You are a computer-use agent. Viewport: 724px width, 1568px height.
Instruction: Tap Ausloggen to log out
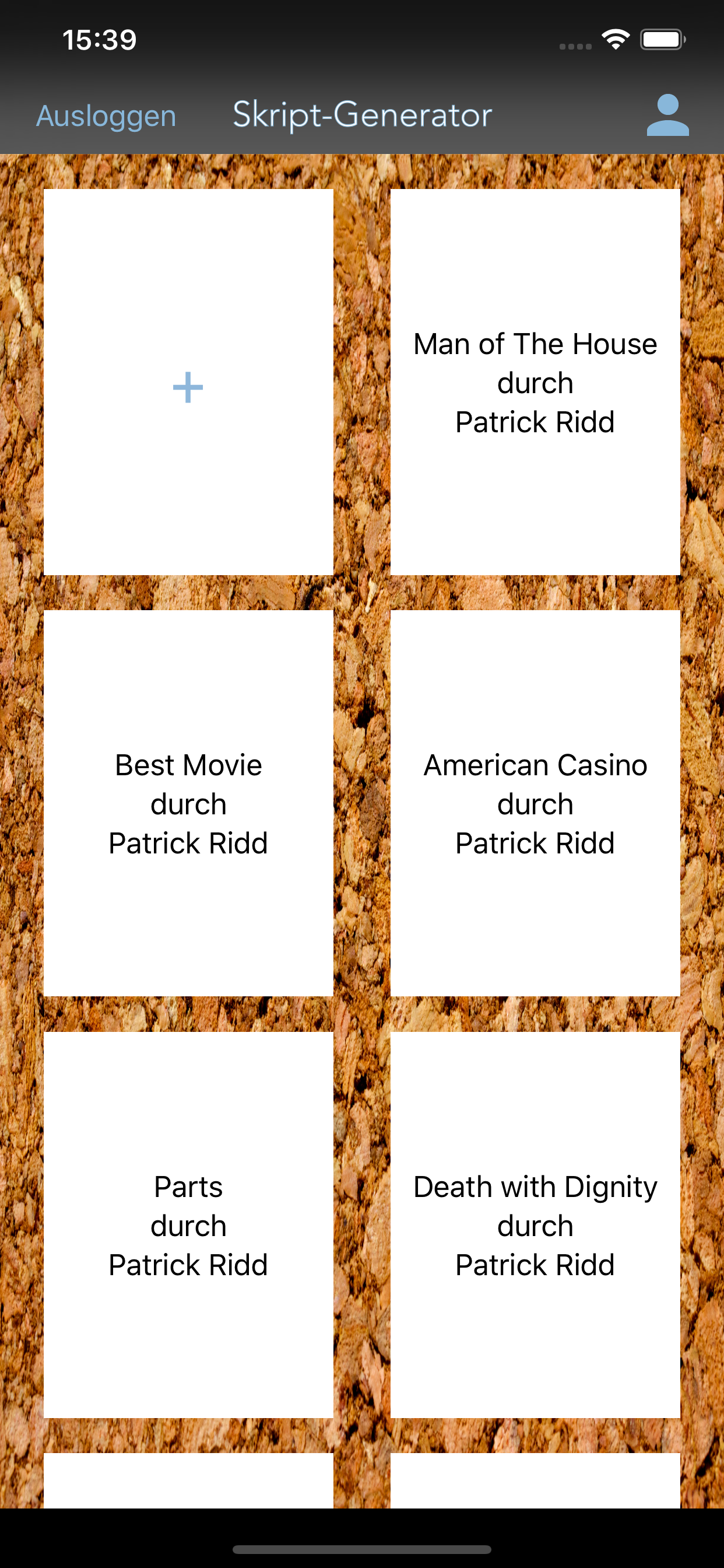point(107,116)
